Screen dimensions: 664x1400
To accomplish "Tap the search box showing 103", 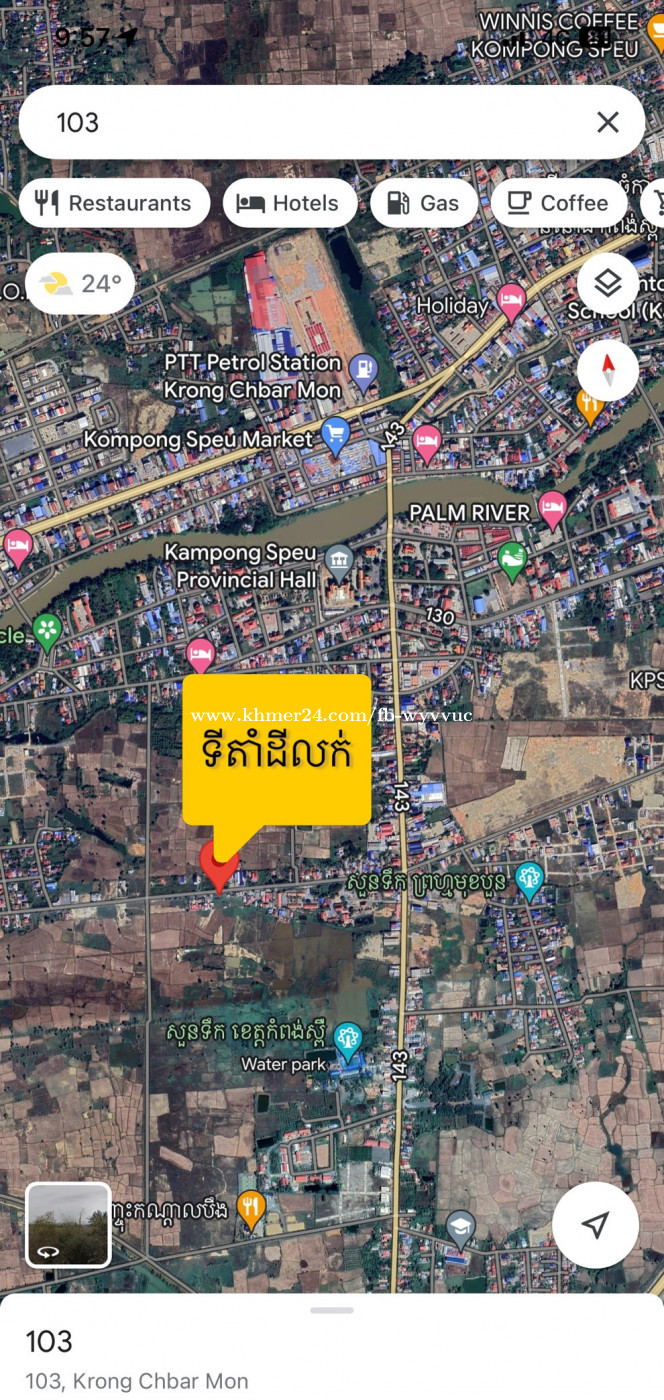I will pyautogui.click(x=332, y=122).
